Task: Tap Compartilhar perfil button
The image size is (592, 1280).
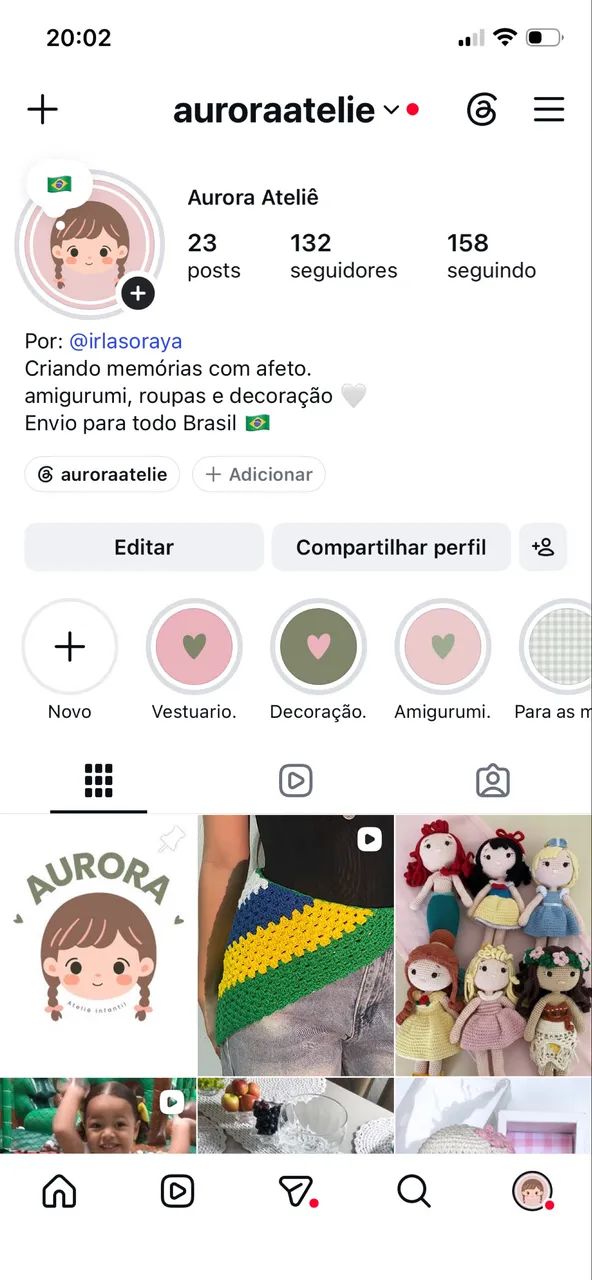Action: pos(391,547)
